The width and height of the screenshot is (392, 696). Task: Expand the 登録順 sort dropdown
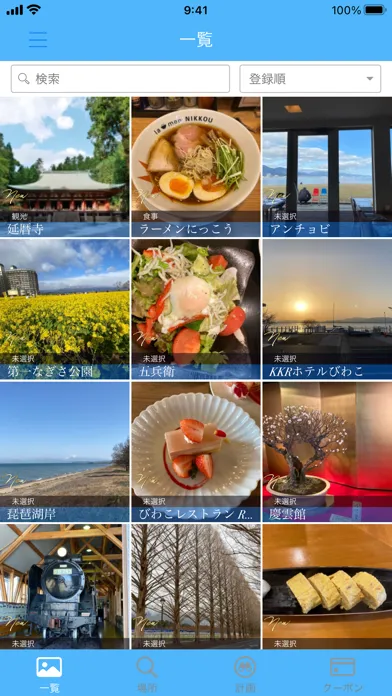[x=310, y=79]
